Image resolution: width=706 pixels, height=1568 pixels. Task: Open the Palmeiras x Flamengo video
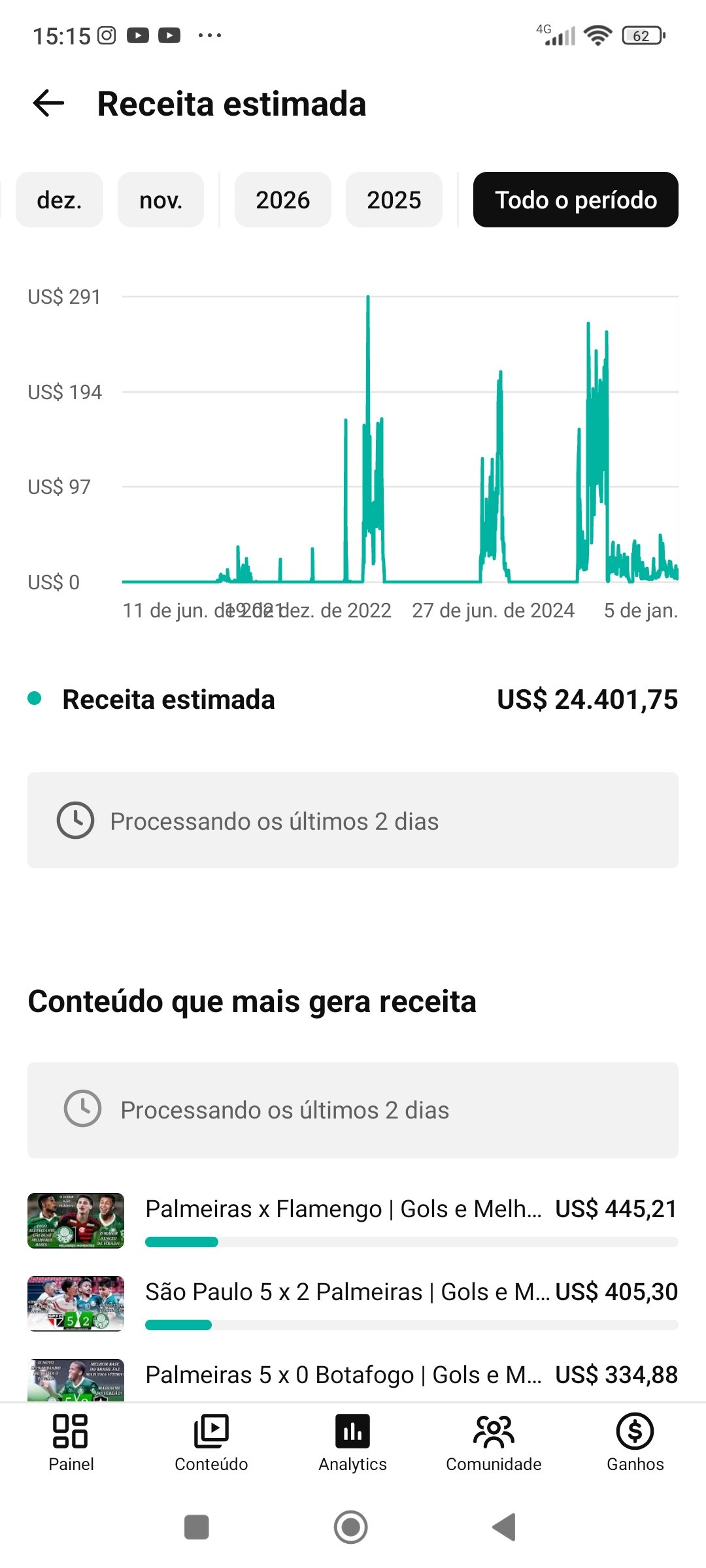343,1210
